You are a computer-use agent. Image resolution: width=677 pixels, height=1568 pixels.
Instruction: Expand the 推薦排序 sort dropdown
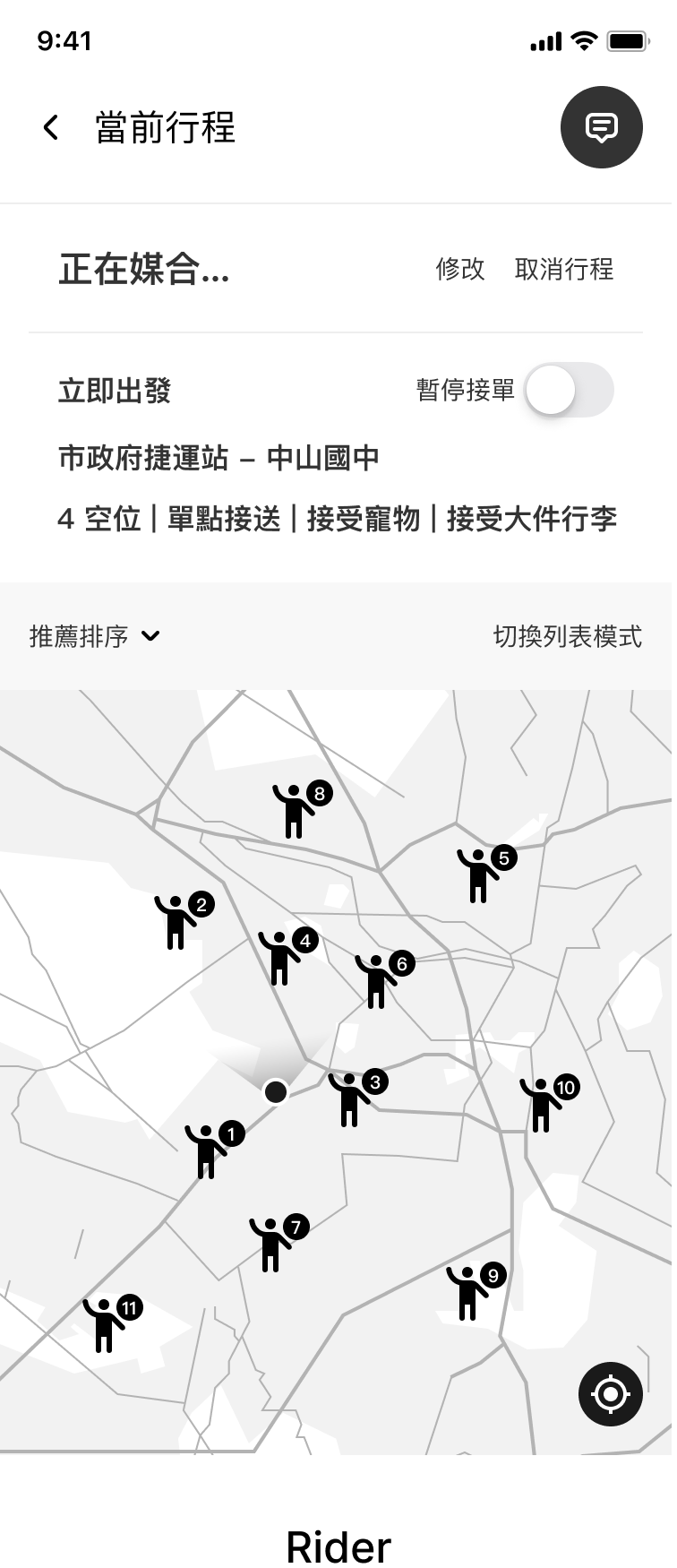[95, 636]
